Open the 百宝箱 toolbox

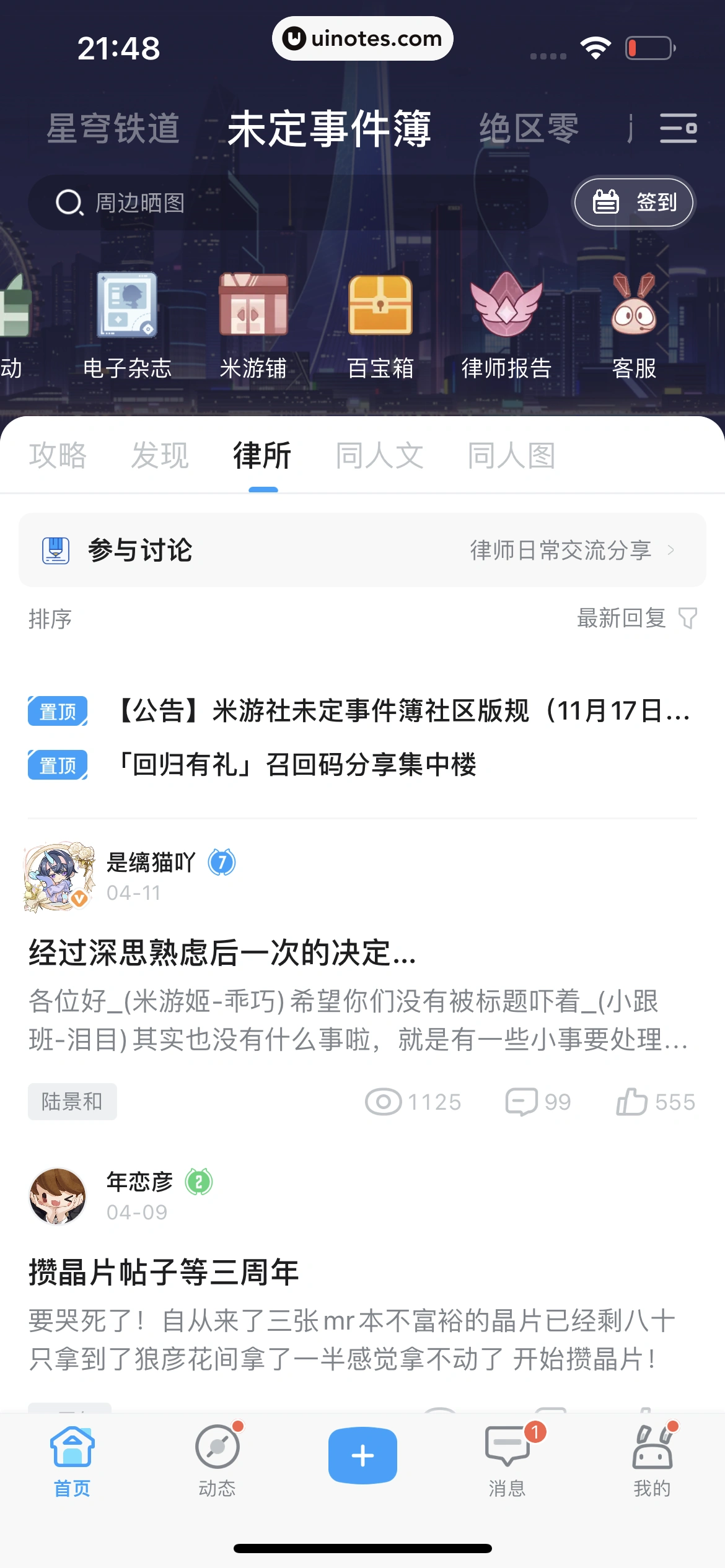[x=380, y=326]
